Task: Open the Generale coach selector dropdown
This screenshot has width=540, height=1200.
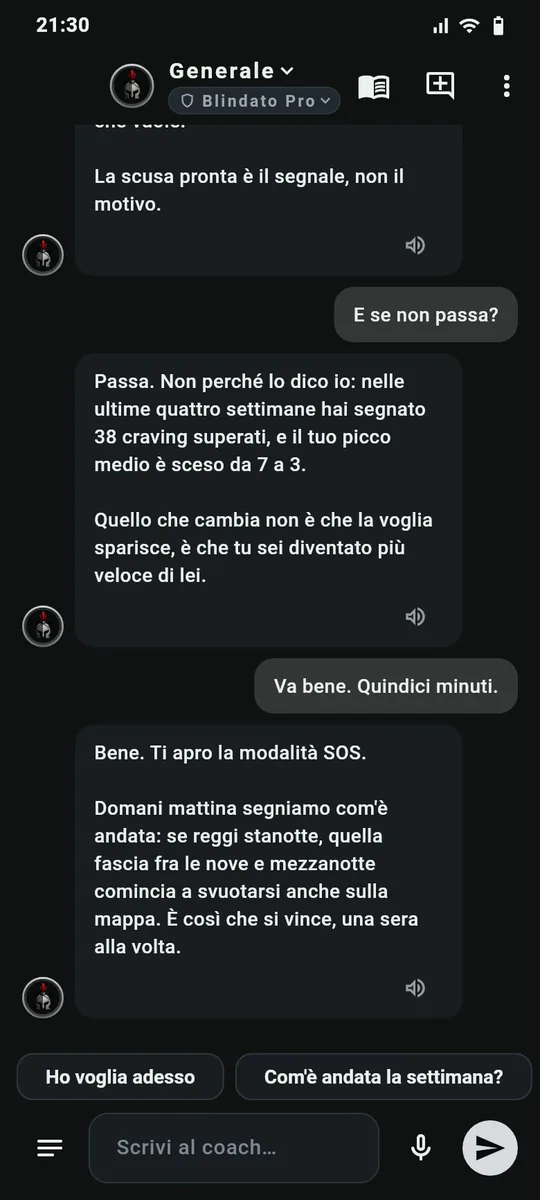Action: [x=231, y=71]
